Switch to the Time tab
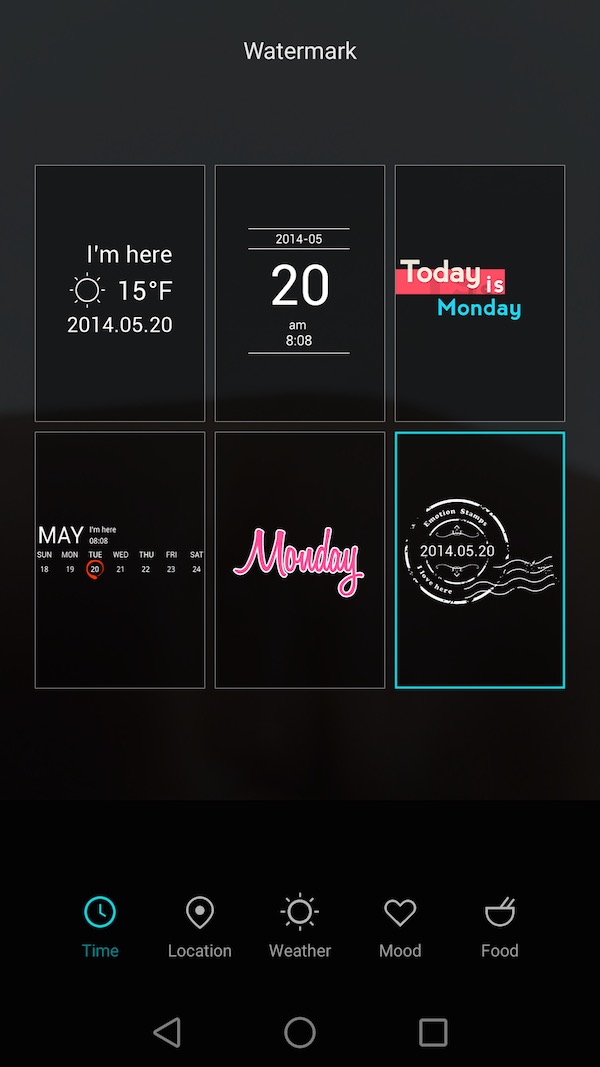The width and height of the screenshot is (600, 1067). (100, 927)
